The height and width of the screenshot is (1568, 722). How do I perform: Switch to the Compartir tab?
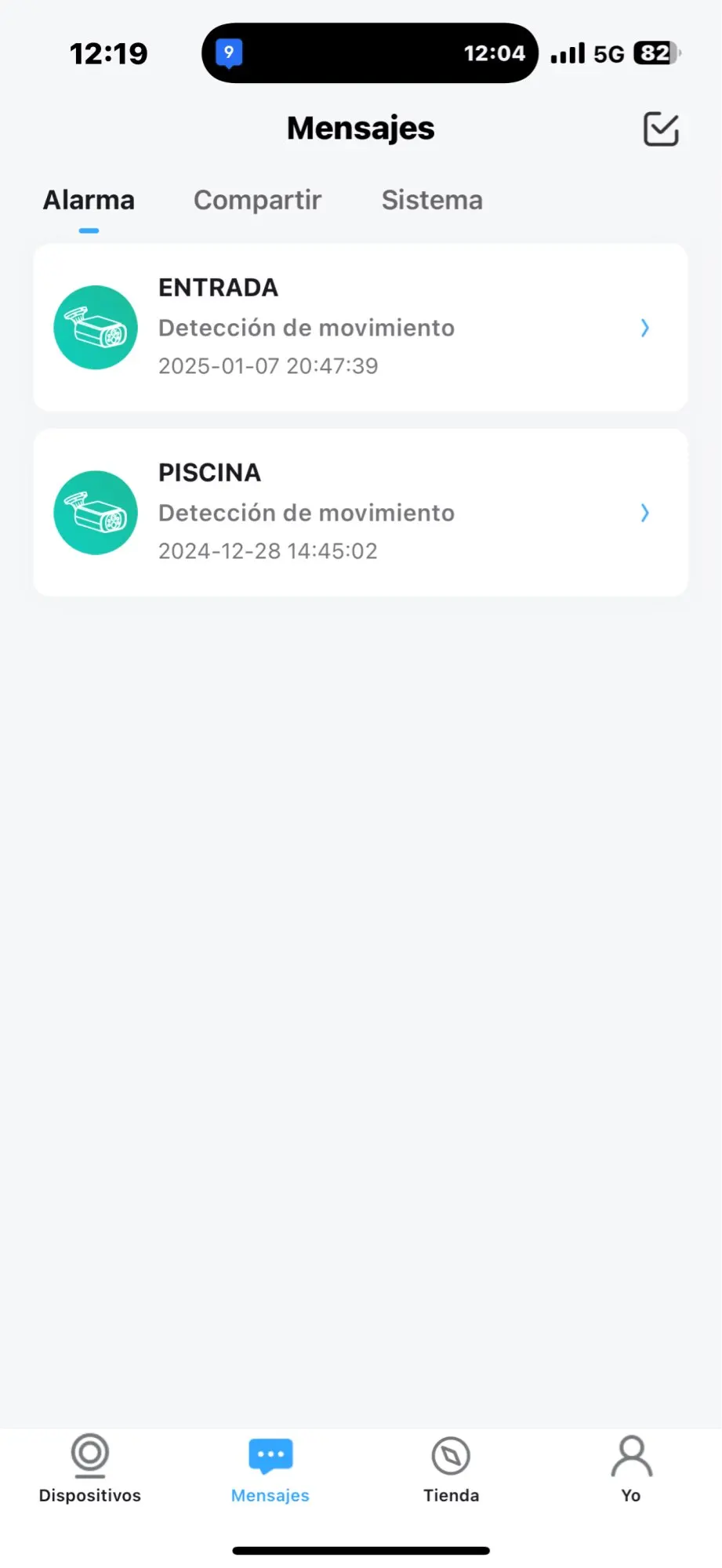(257, 200)
